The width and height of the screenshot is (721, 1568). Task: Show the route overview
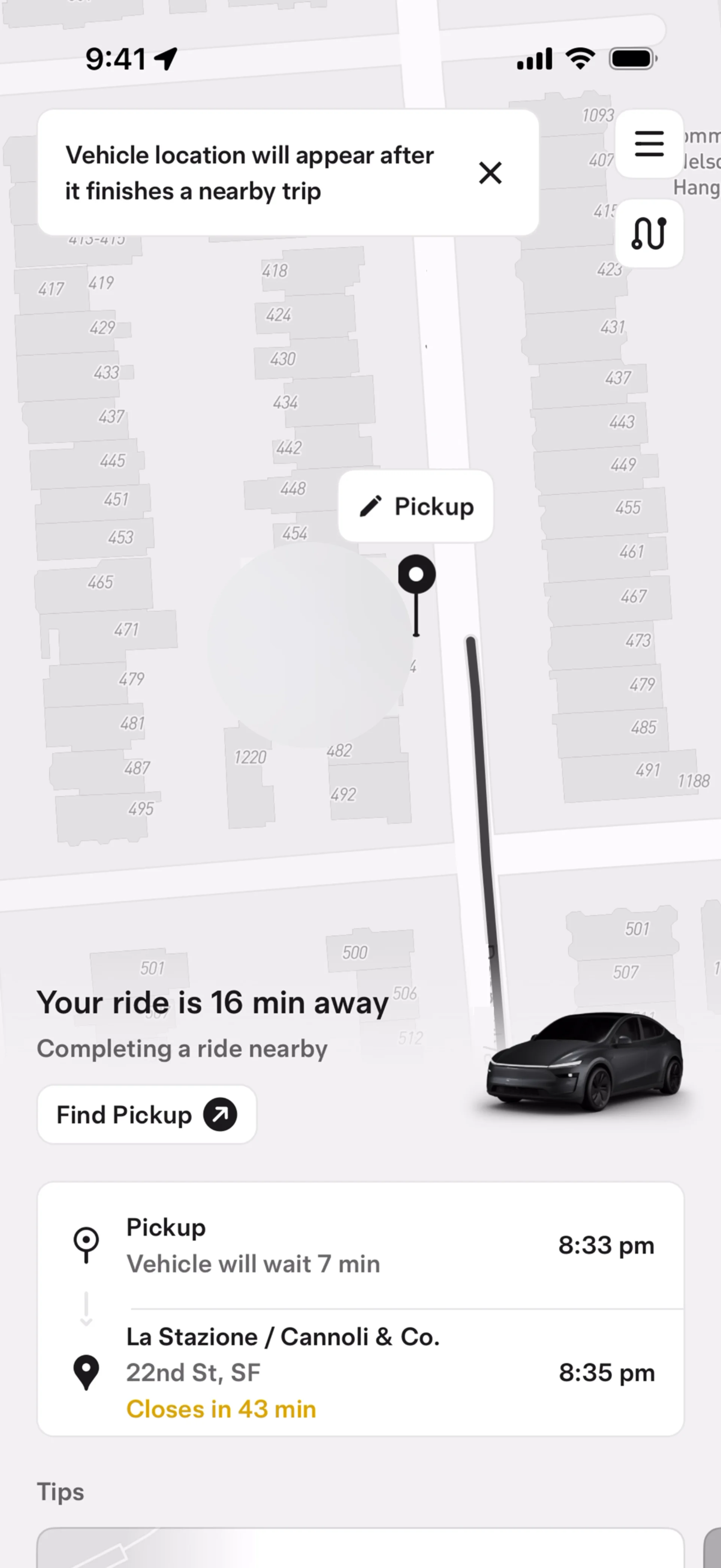pos(649,234)
